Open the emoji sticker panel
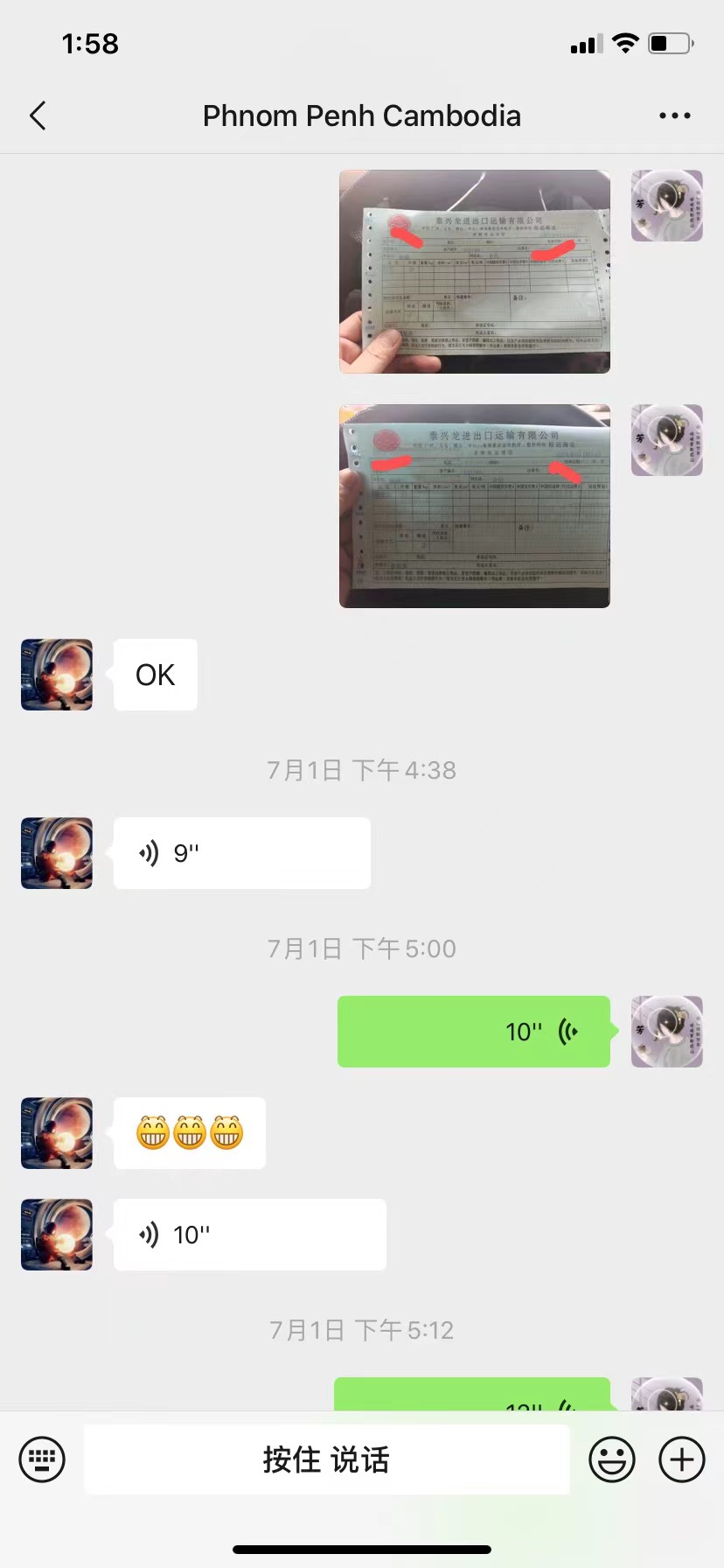 [x=611, y=1459]
